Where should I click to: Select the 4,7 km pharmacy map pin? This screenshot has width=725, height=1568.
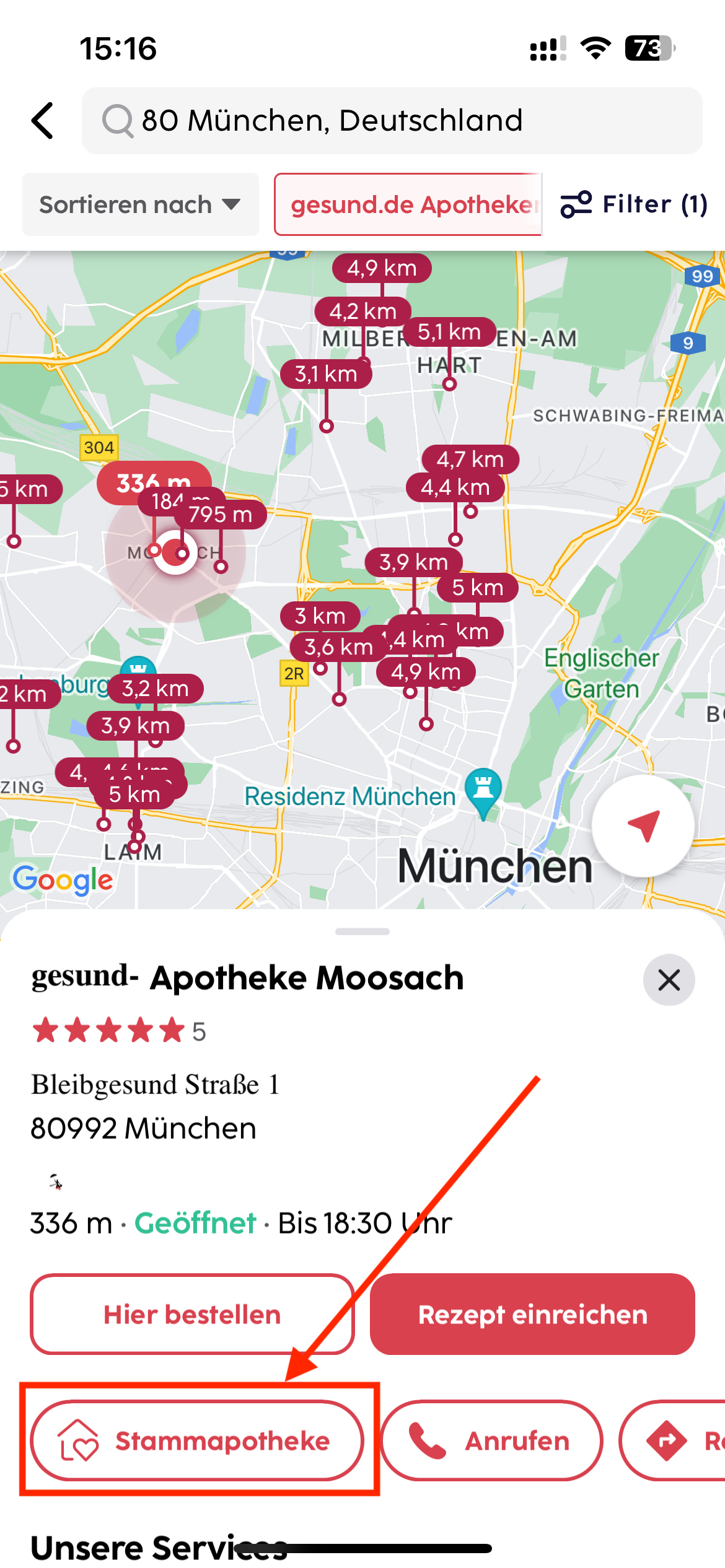470,460
